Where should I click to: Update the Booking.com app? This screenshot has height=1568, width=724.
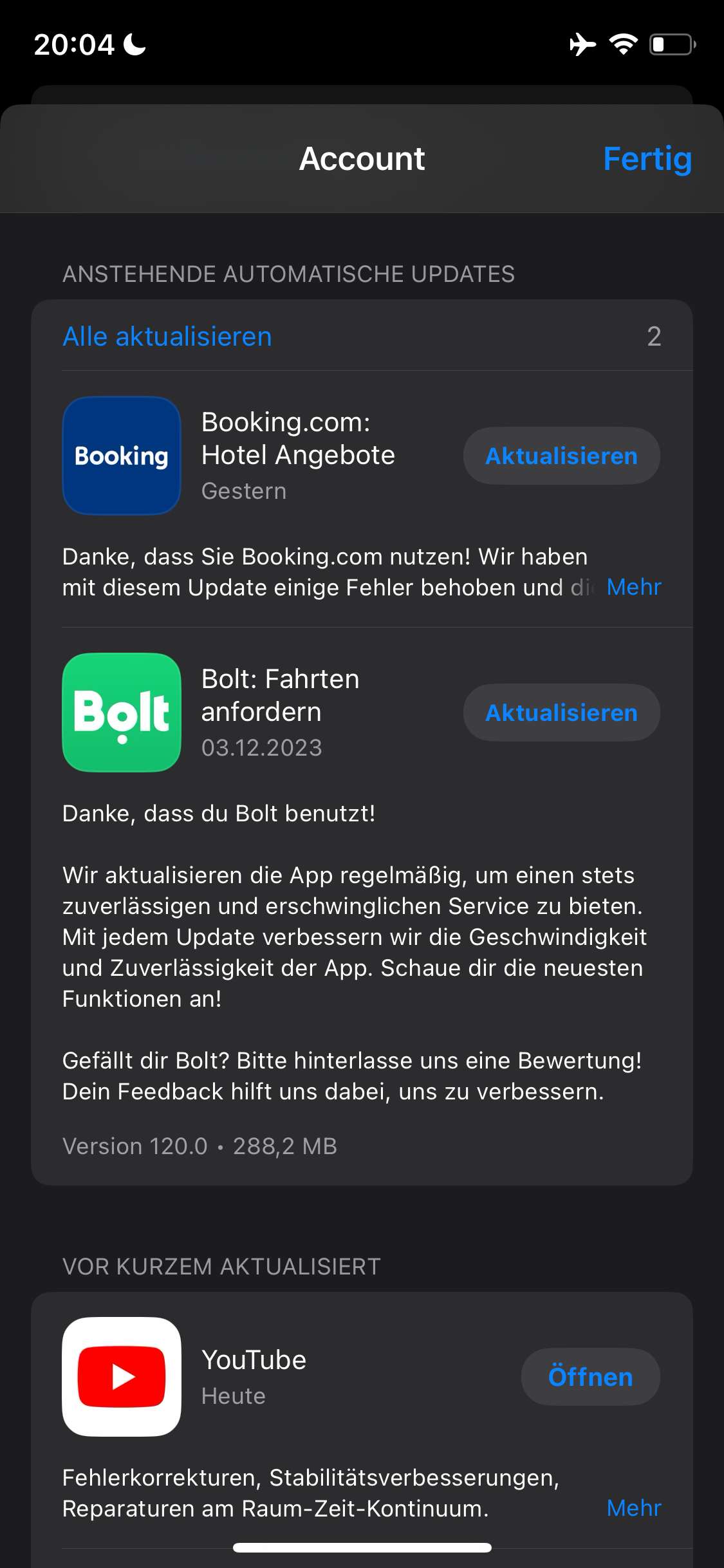(561, 456)
